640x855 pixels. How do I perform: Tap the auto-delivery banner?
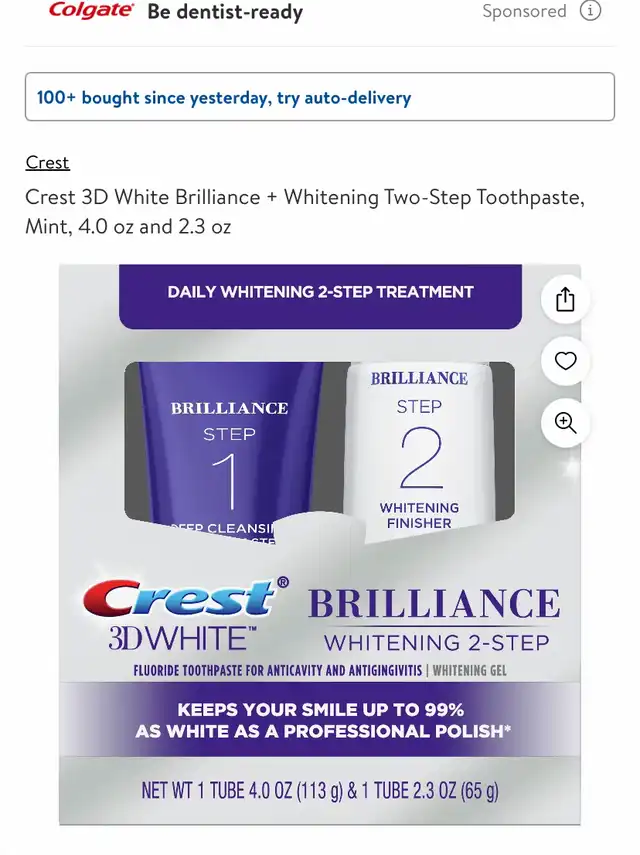coord(319,97)
